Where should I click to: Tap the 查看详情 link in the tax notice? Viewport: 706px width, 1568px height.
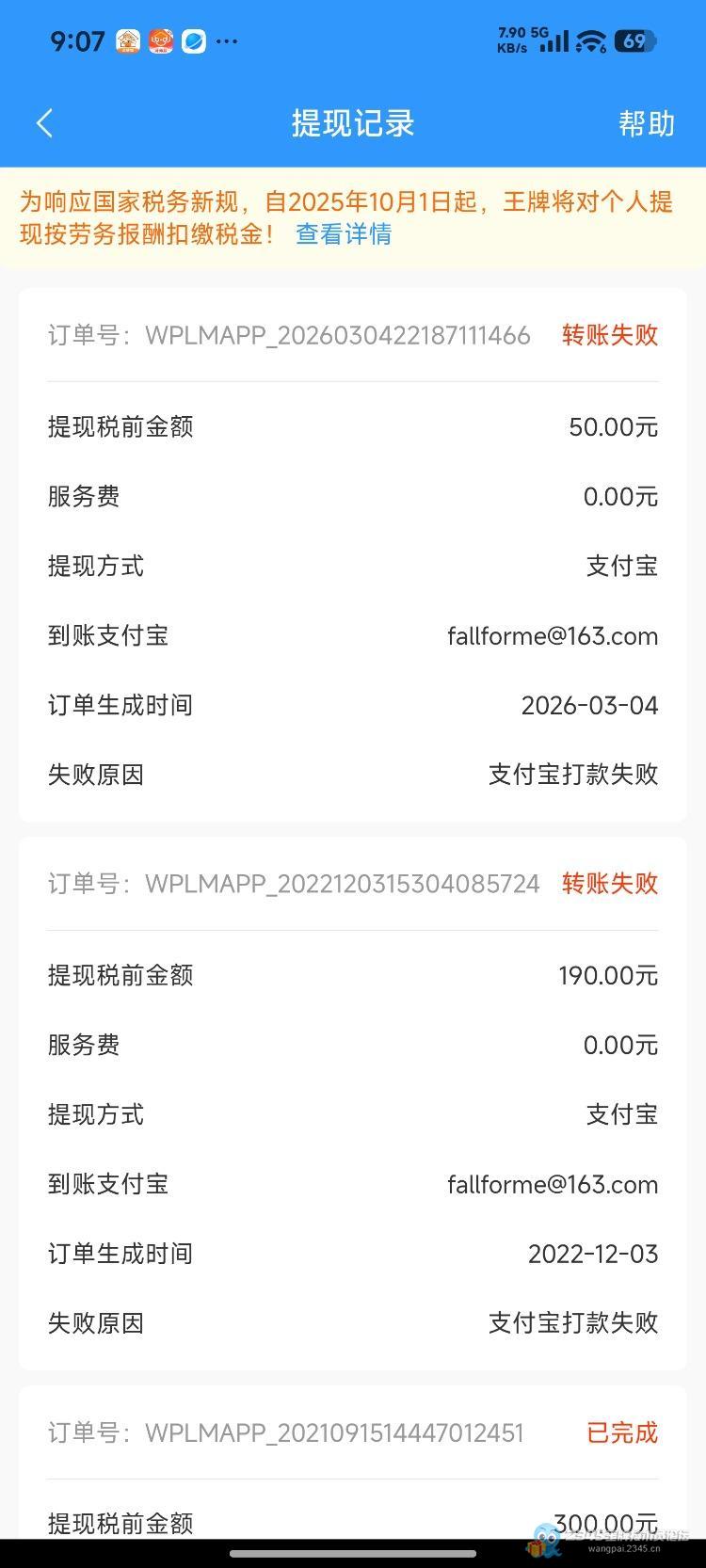click(344, 234)
